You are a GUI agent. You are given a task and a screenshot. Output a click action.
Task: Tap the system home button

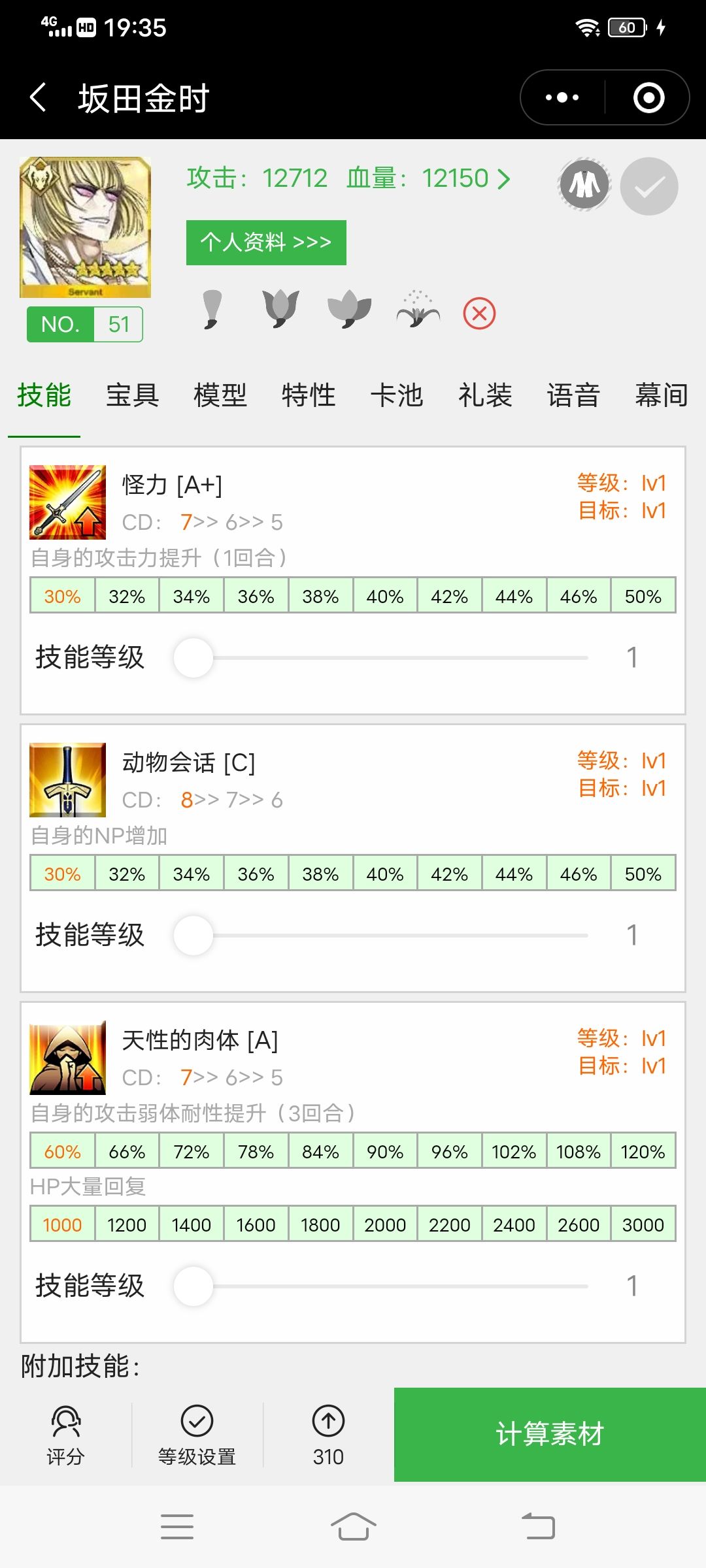click(353, 1527)
